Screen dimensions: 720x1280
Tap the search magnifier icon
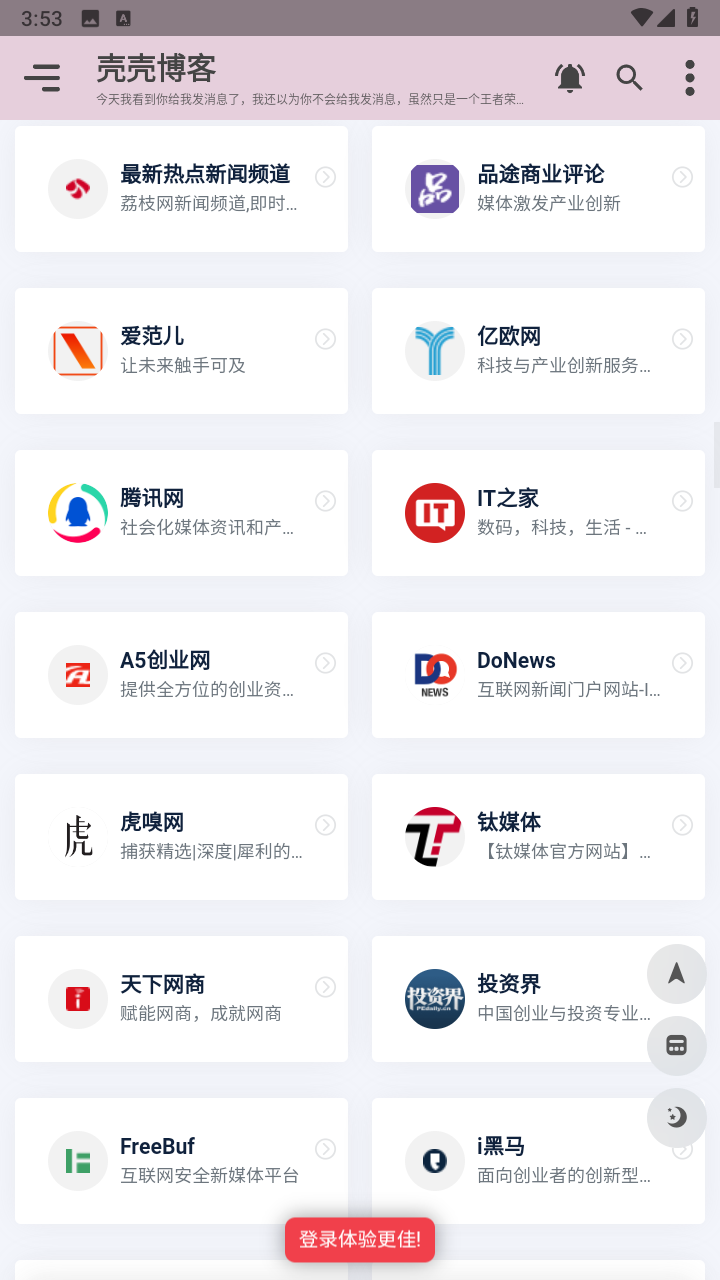point(630,77)
